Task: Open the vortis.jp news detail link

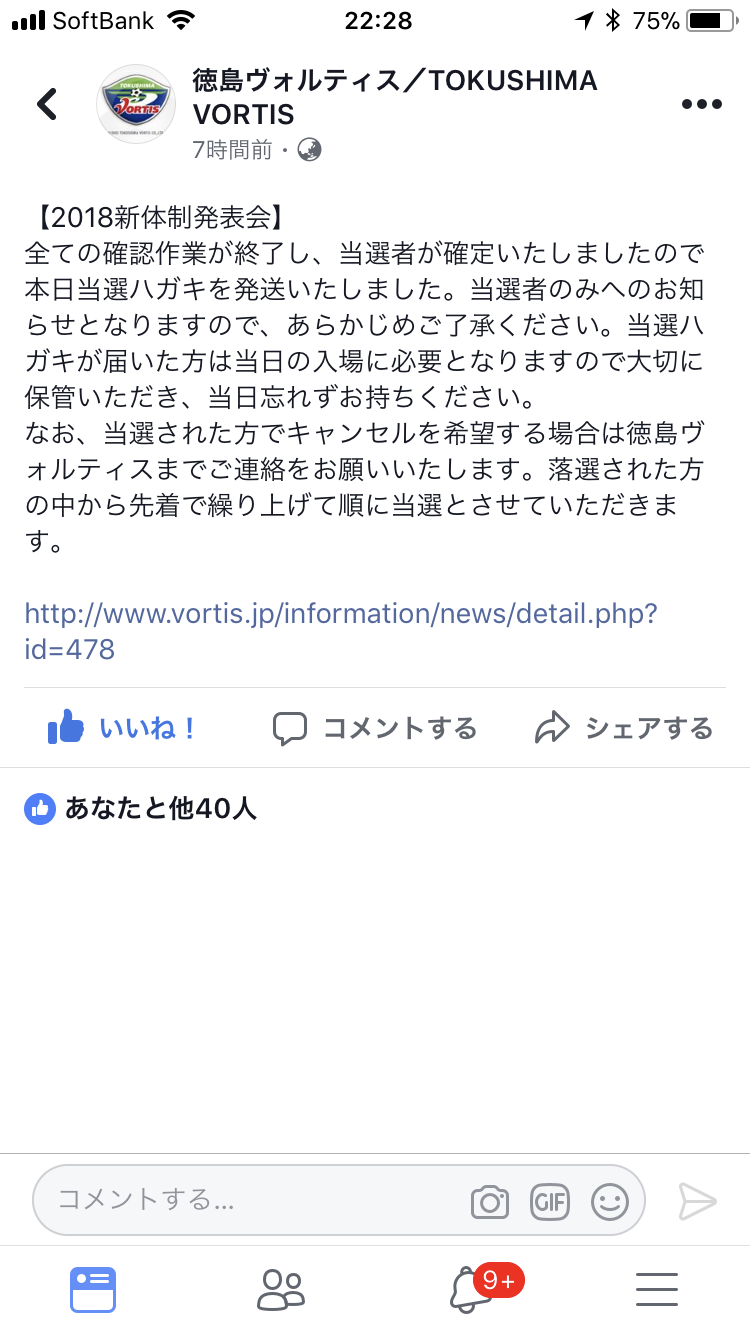Action: [340, 630]
